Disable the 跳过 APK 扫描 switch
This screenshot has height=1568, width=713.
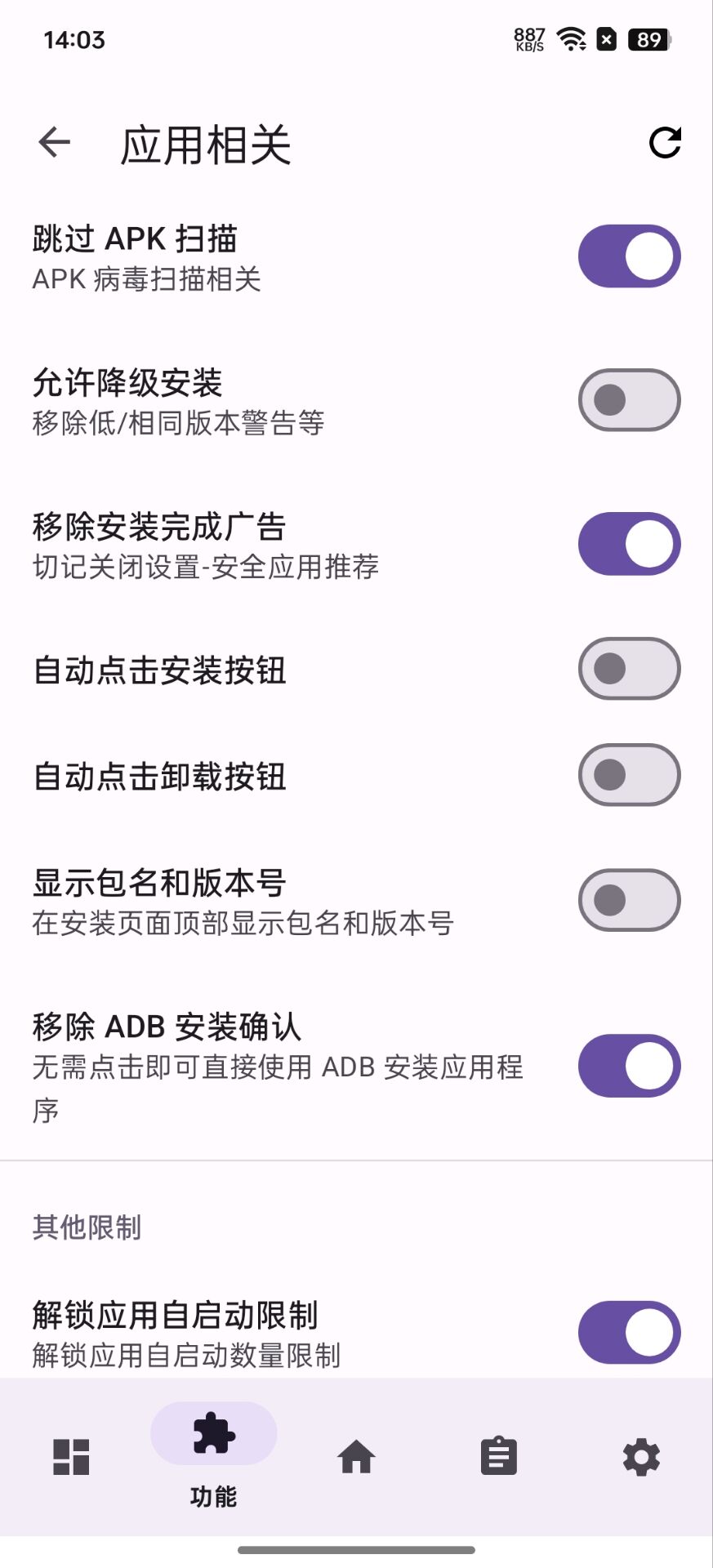(x=629, y=256)
